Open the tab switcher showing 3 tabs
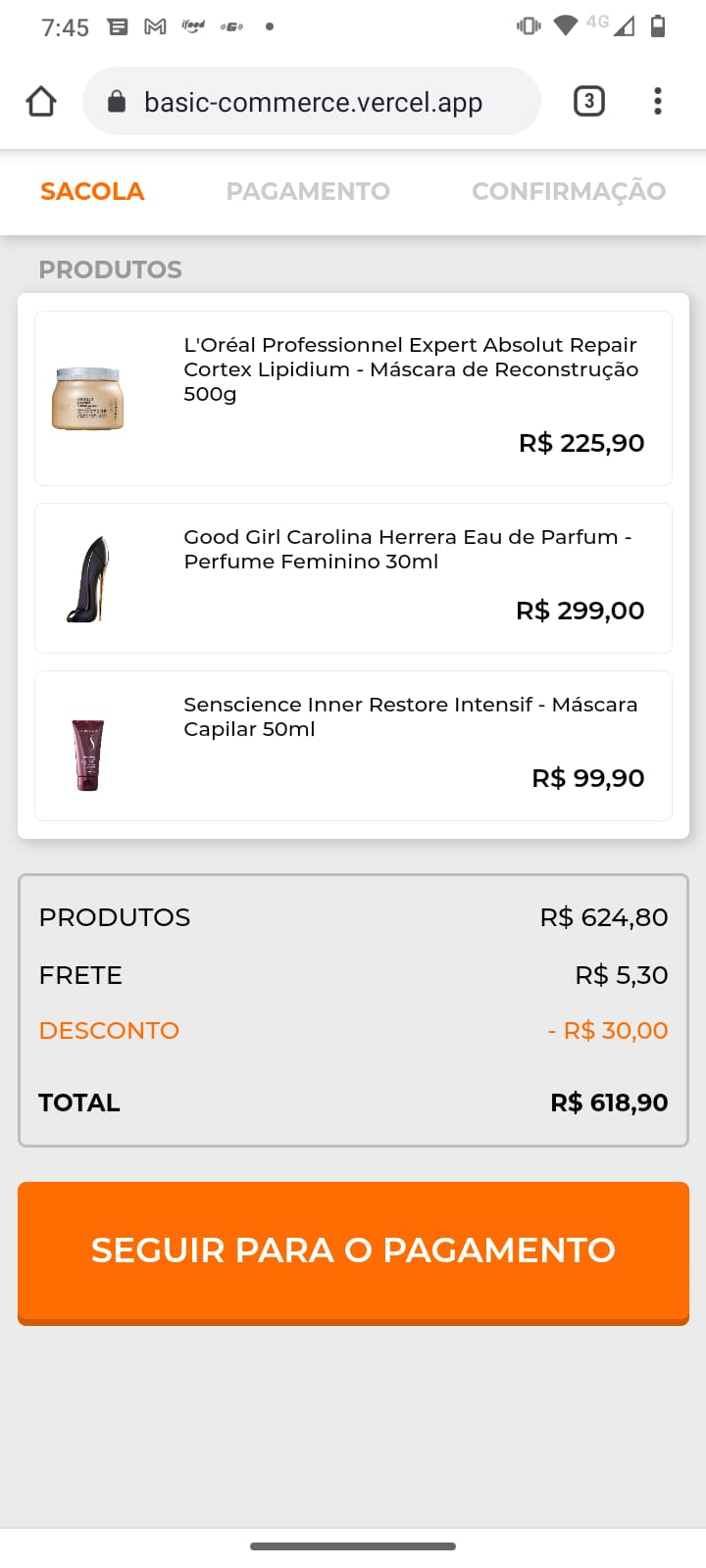This screenshot has height=1568, width=706. (x=588, y=101)
